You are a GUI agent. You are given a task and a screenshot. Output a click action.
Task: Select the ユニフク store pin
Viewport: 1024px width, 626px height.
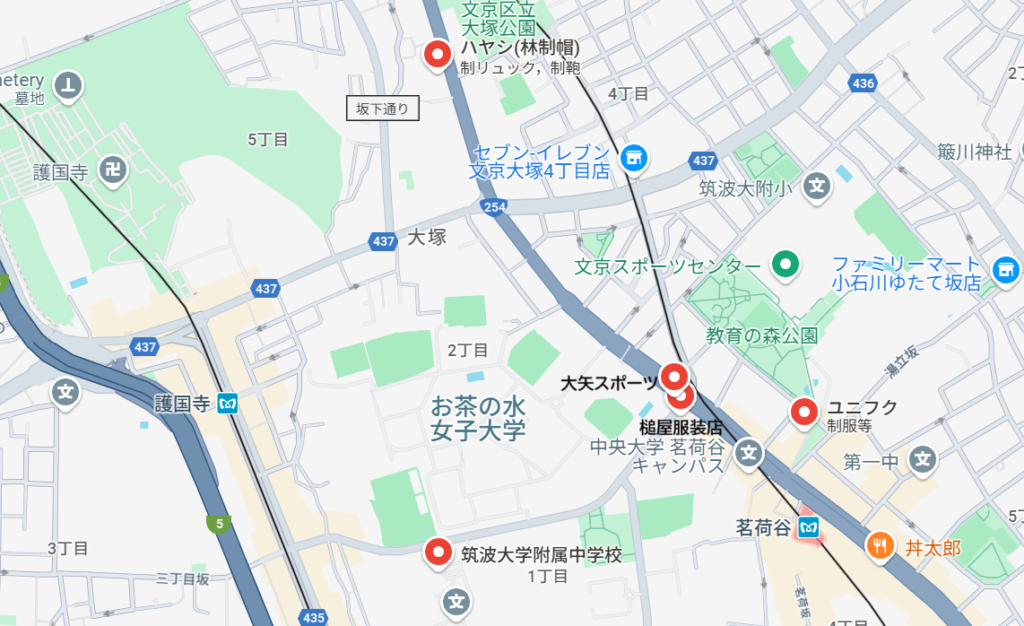pos(804,410)
